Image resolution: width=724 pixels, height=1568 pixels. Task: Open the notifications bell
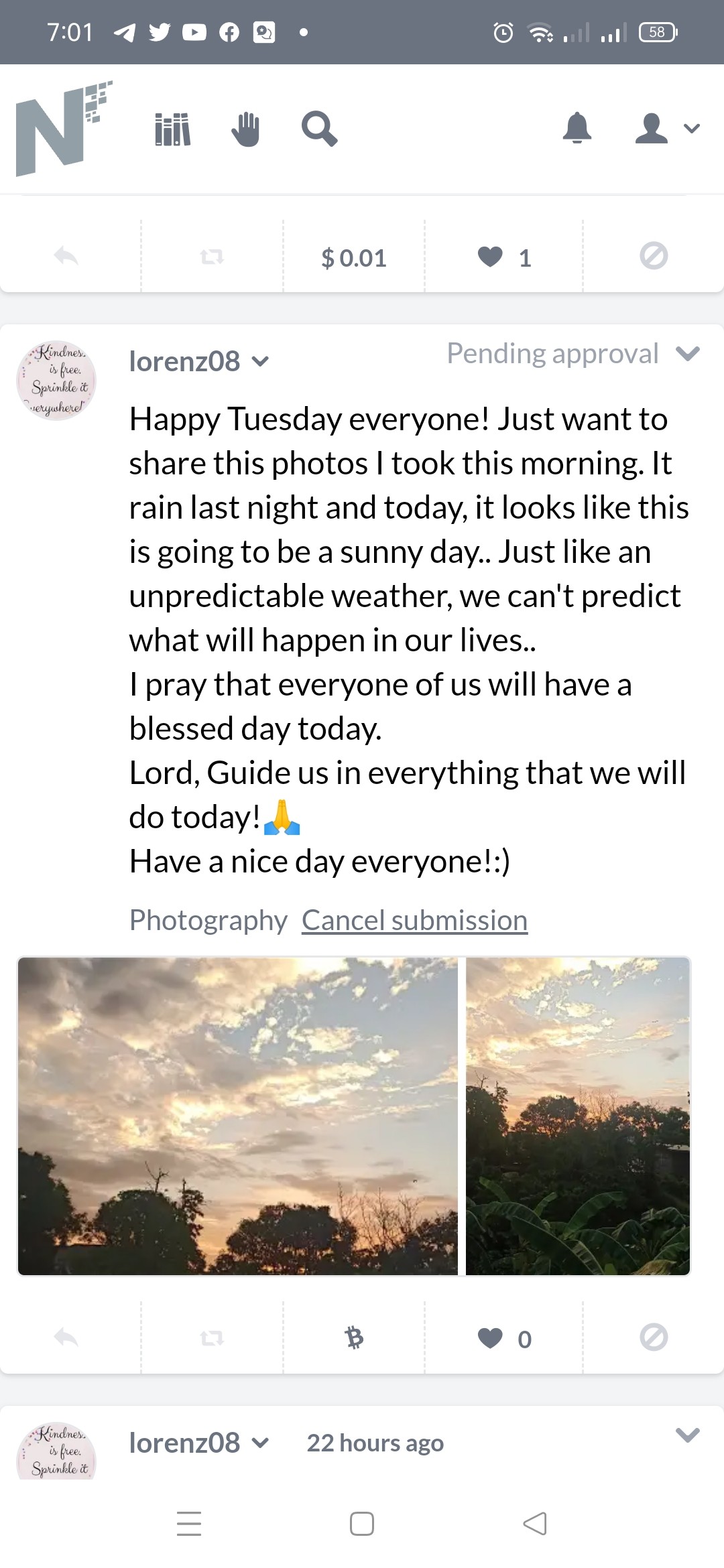(577, 127)
